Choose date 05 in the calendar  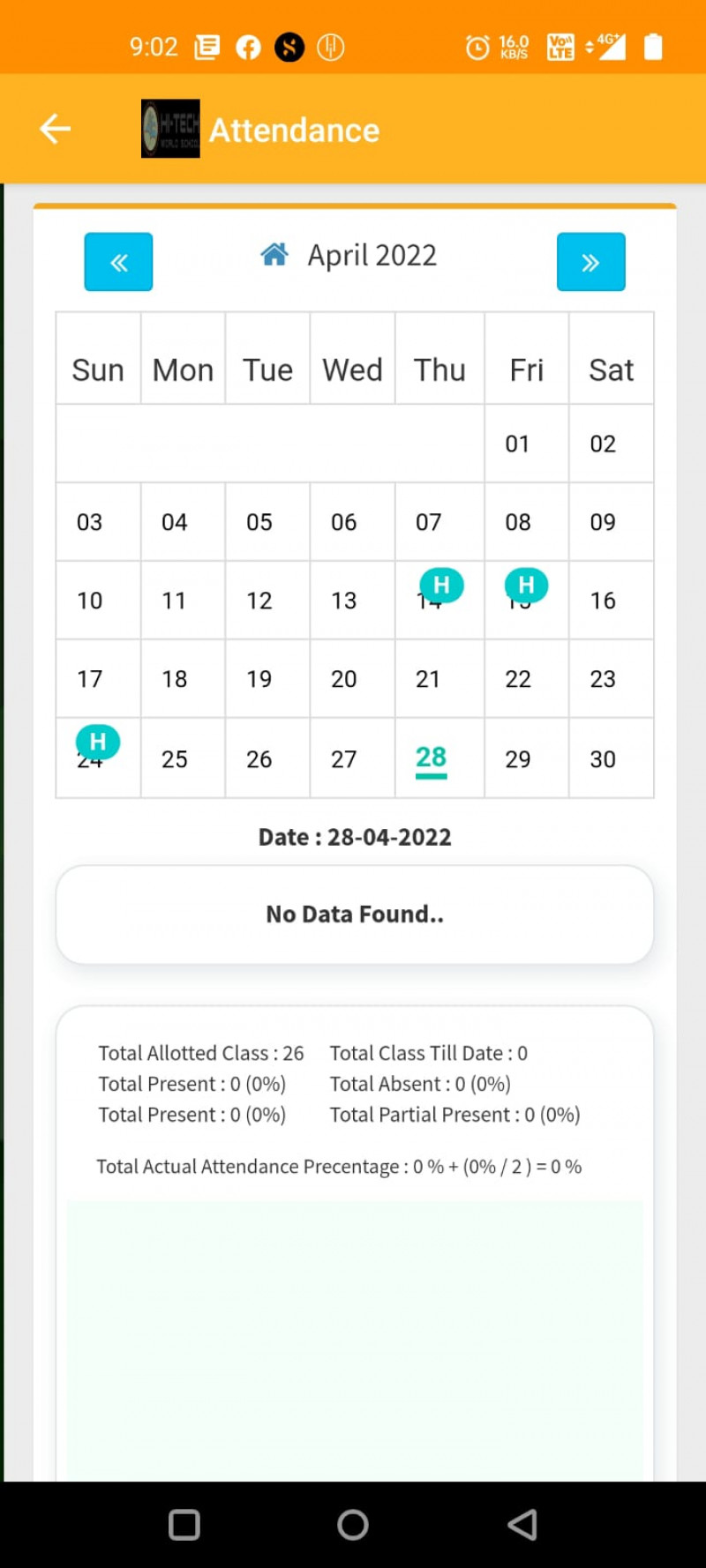pos(259,522)
